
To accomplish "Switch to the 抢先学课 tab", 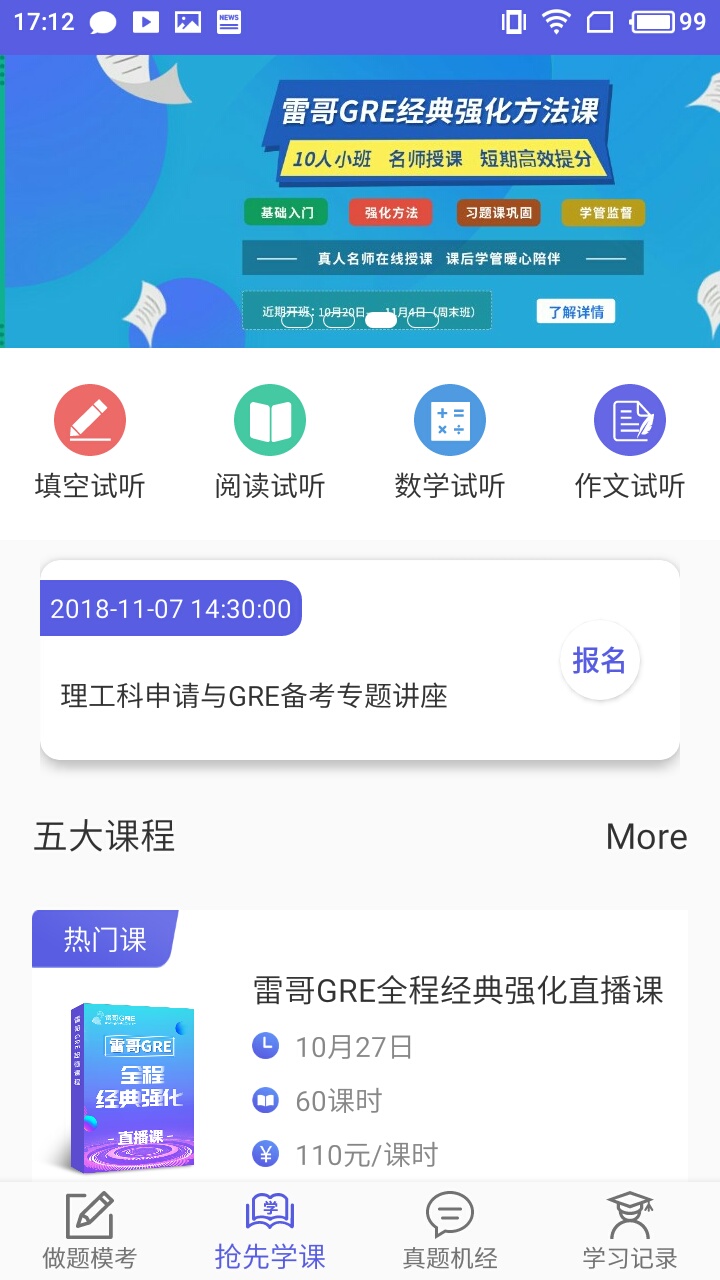I will (269, 1230).
